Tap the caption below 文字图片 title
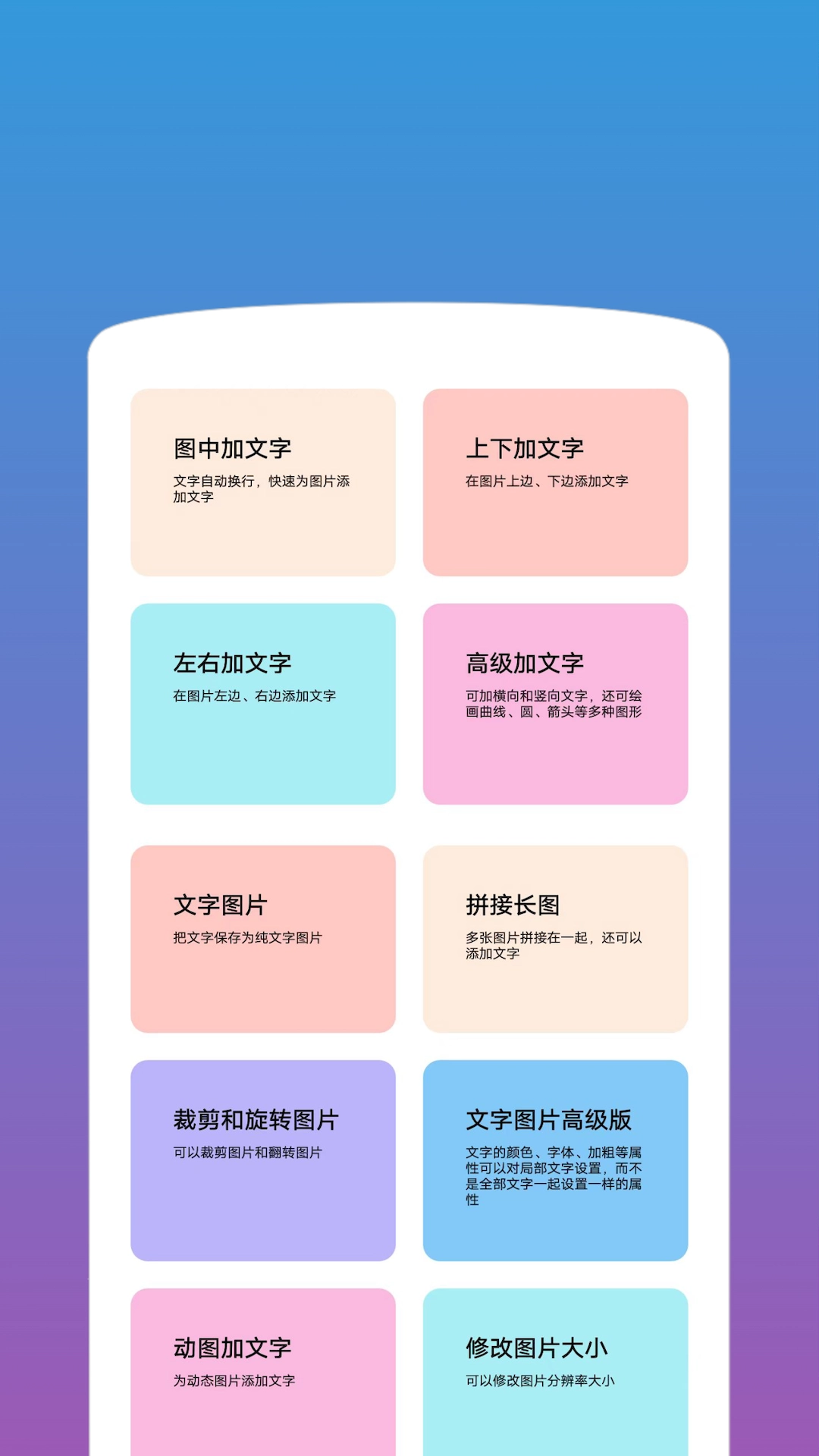819x1456 pixels. [x=247, y=939]
